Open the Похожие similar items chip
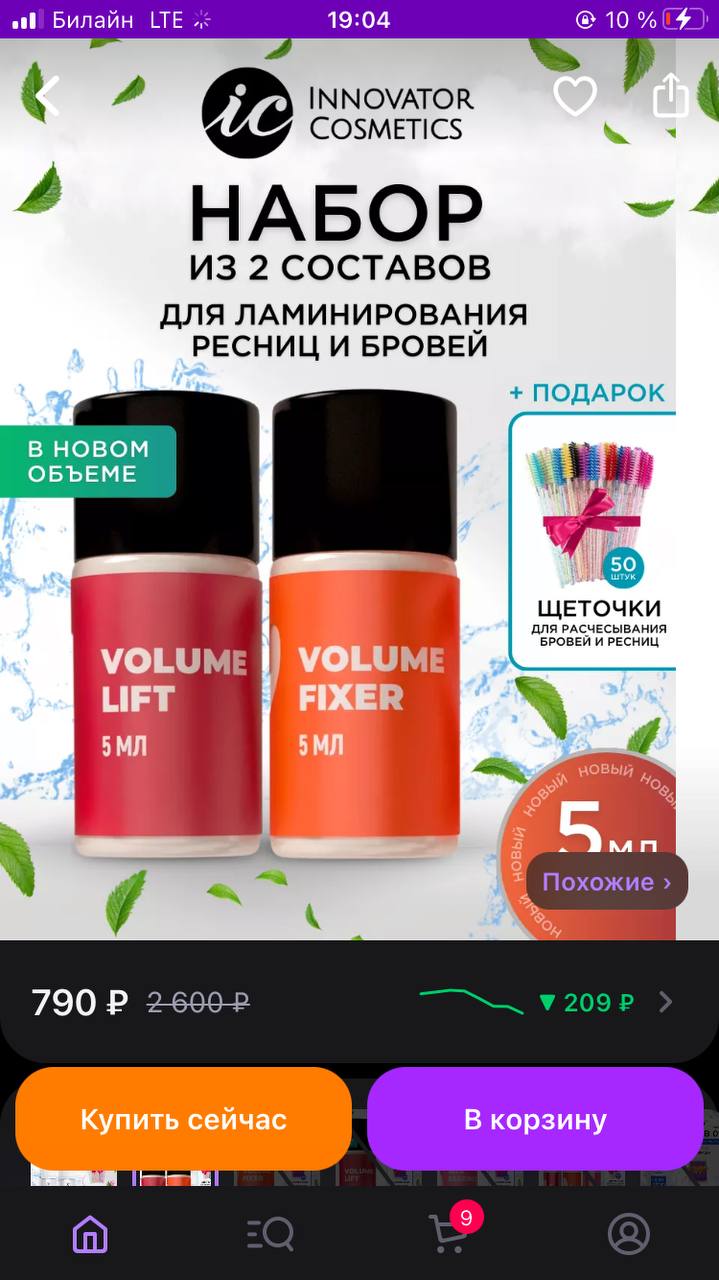 click(x=607, y=881)
